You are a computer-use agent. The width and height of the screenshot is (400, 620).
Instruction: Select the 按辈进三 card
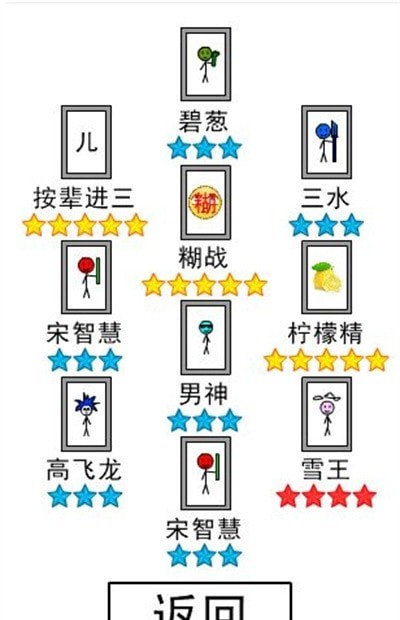(86, 142)
